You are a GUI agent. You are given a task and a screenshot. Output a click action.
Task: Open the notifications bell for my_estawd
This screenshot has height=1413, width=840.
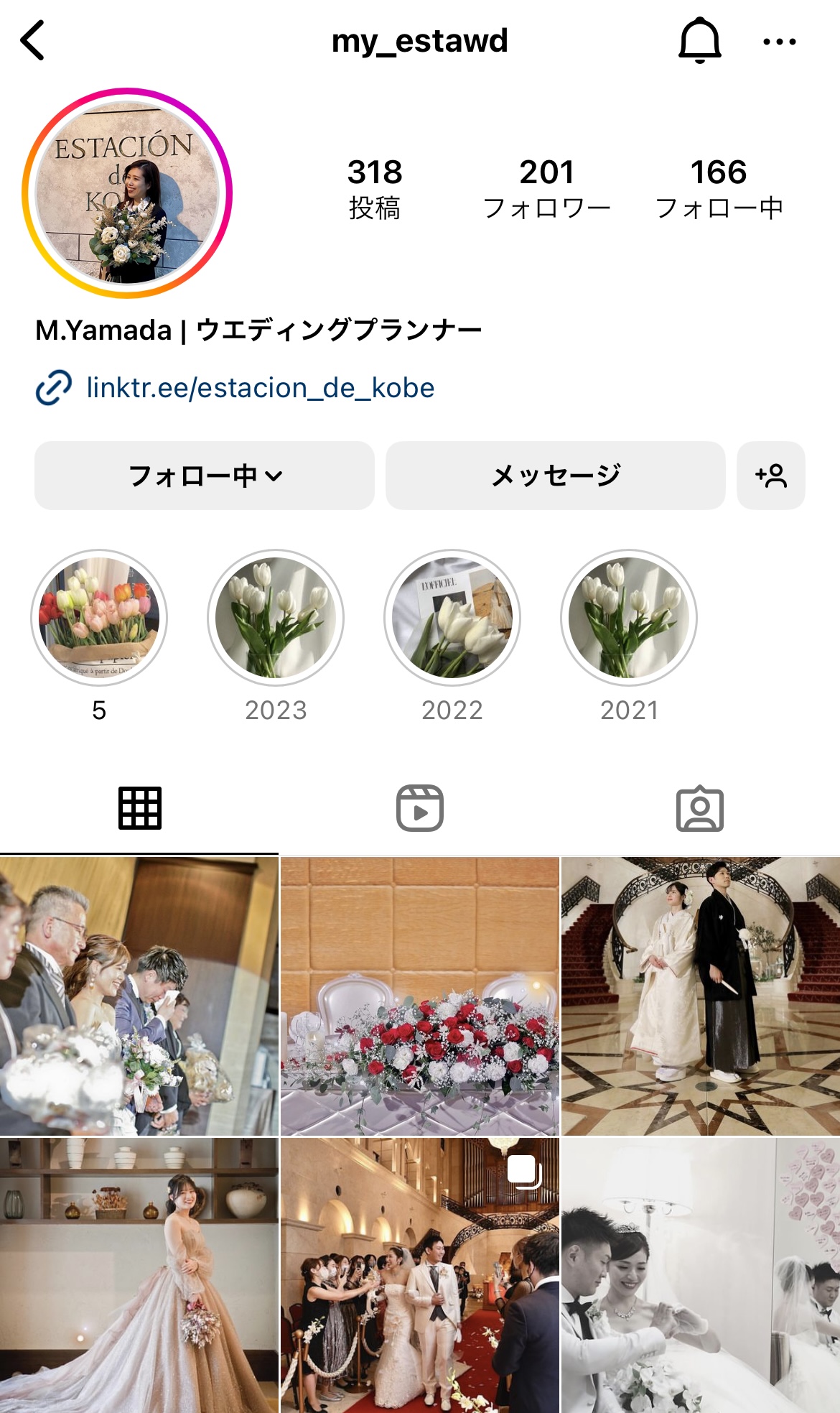pos(699,40)
